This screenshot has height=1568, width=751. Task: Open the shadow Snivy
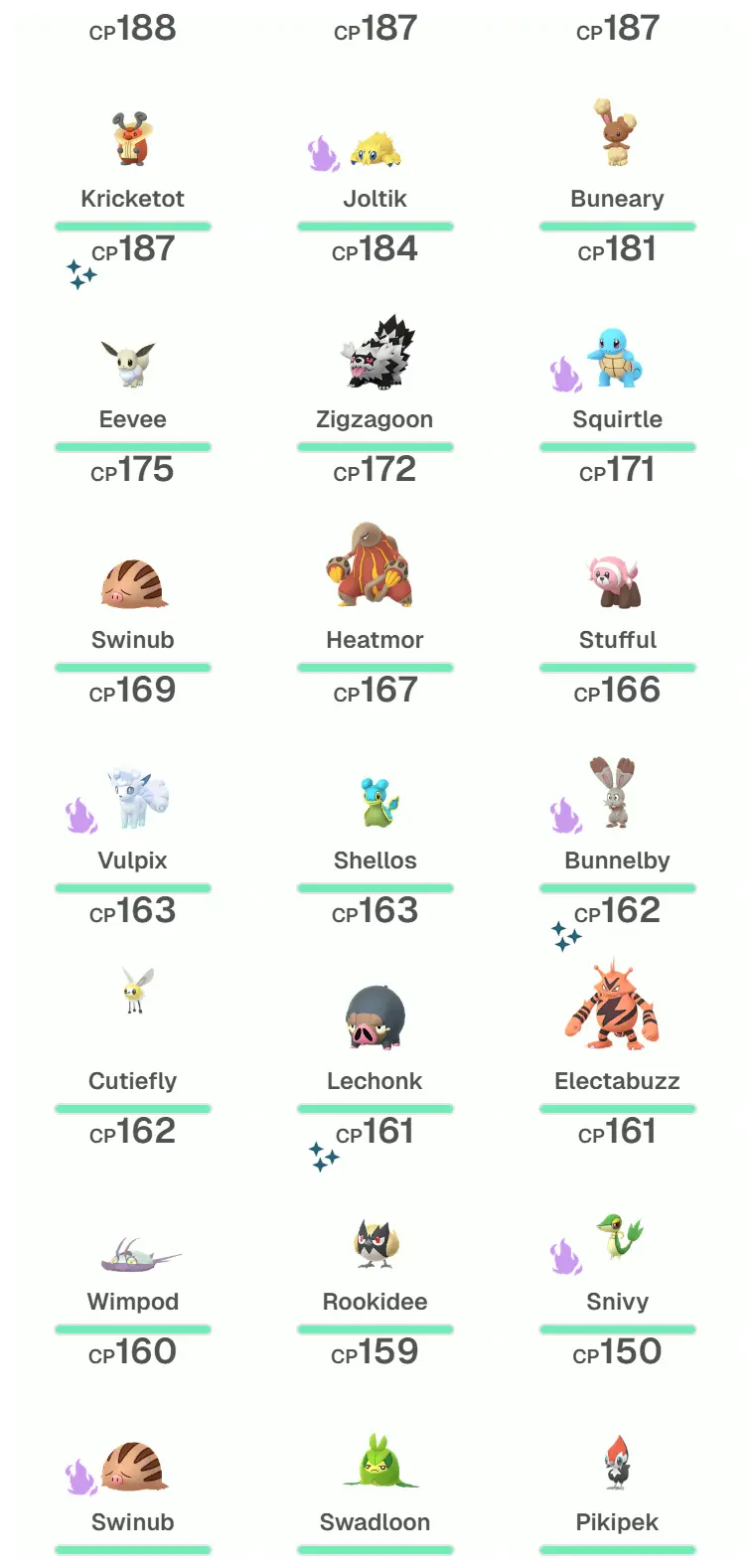pos(618,1237)
